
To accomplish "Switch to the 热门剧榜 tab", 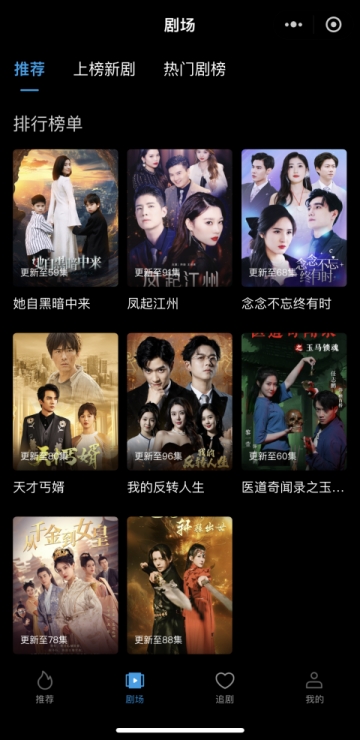I will pos(194,69).
